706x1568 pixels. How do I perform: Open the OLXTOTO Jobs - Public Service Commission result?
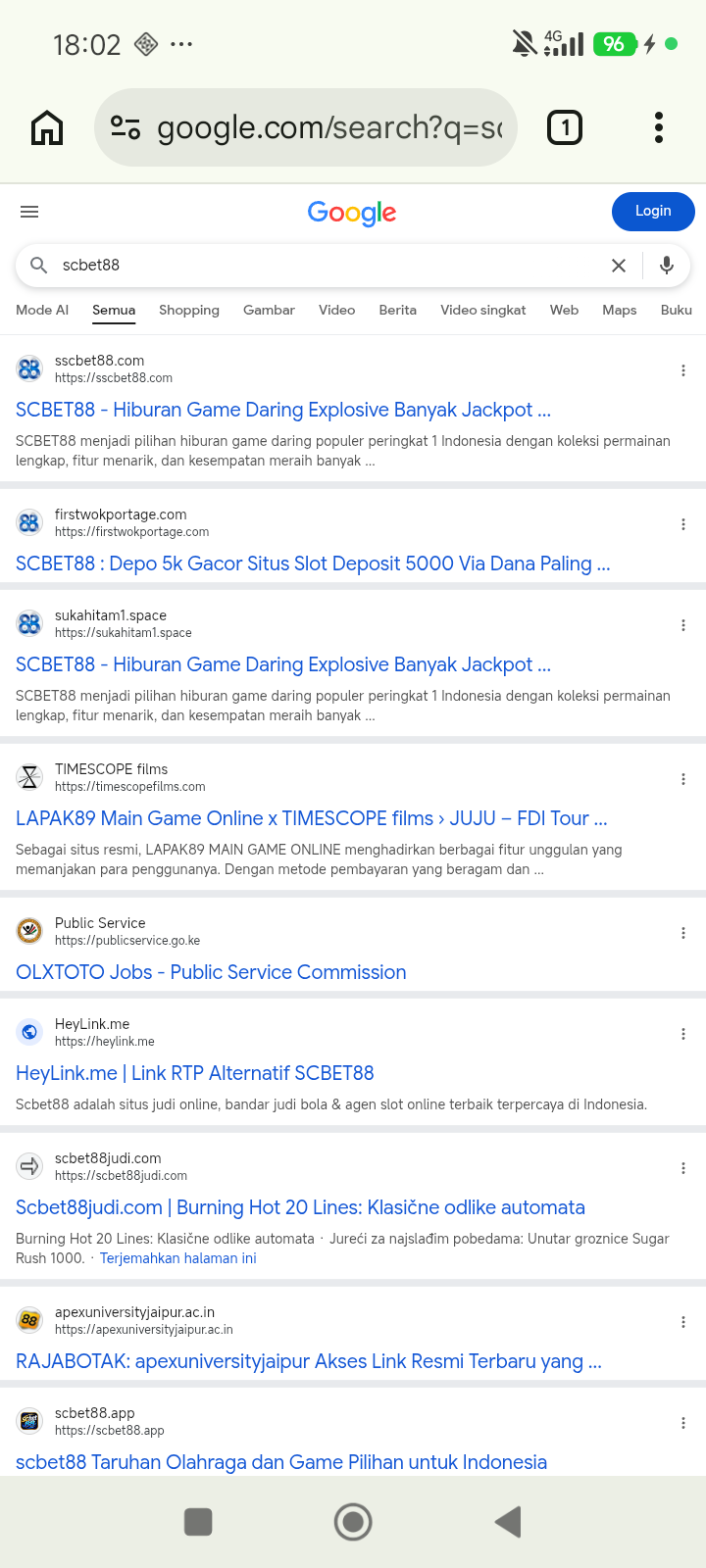coord(211,972)
